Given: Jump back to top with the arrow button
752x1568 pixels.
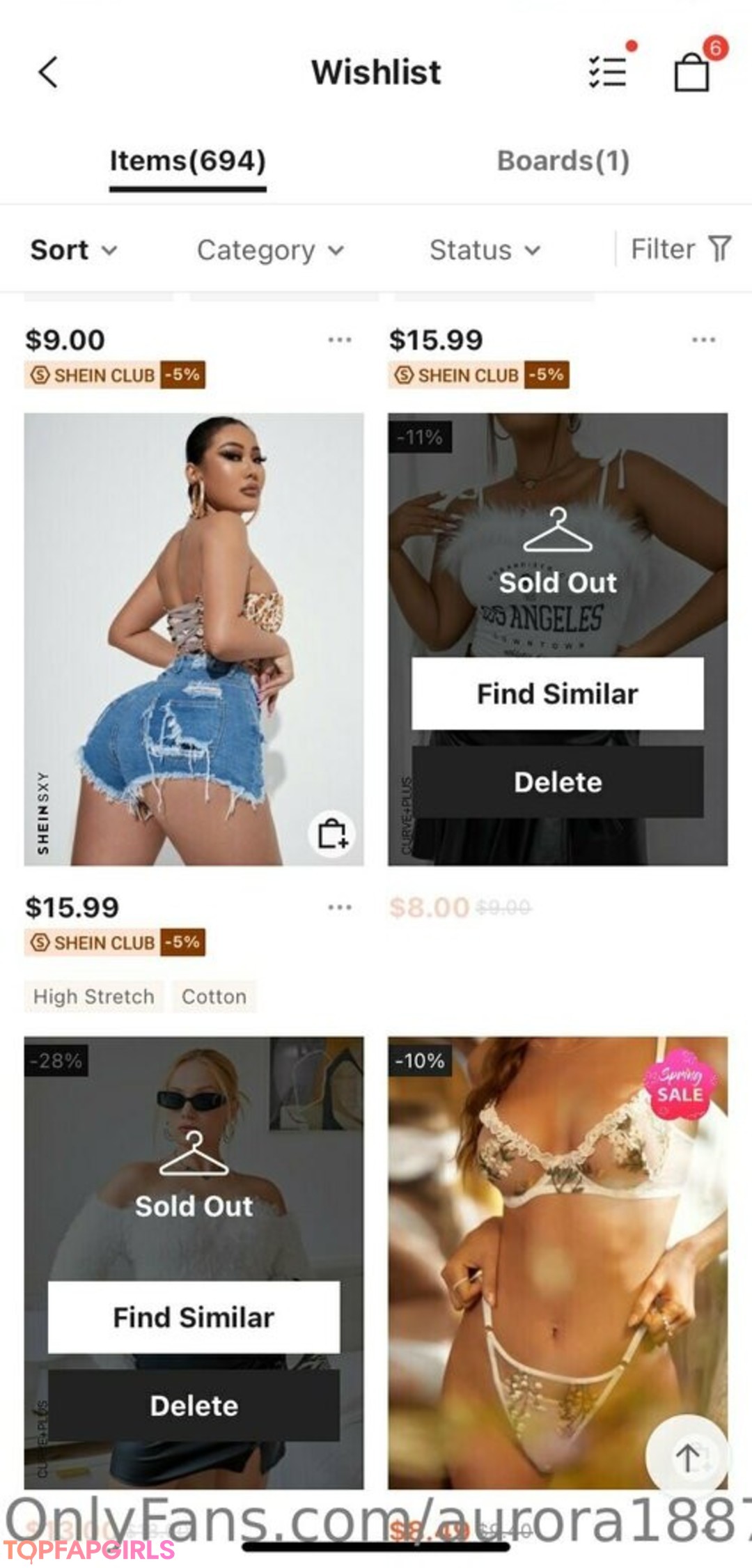Looking at the screenshot, I should coord(688,1457).
